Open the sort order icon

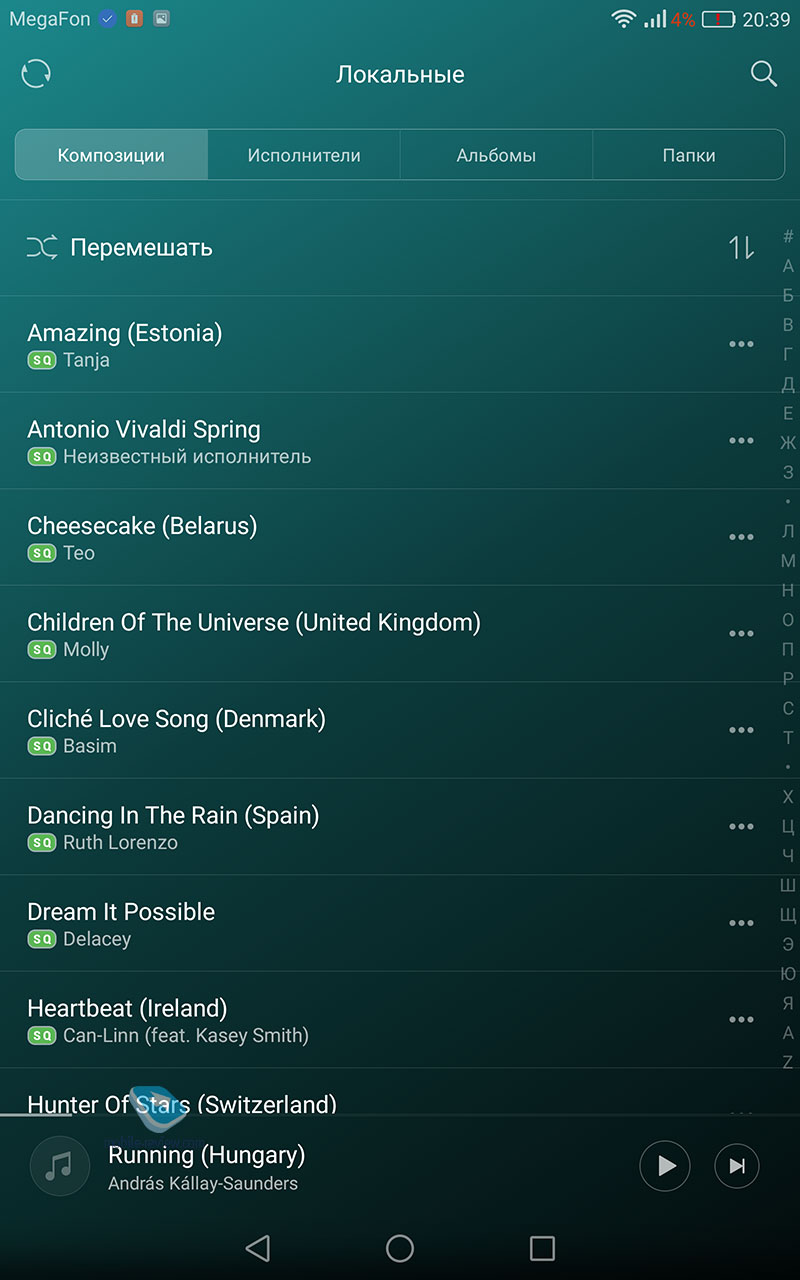(741, 247)
